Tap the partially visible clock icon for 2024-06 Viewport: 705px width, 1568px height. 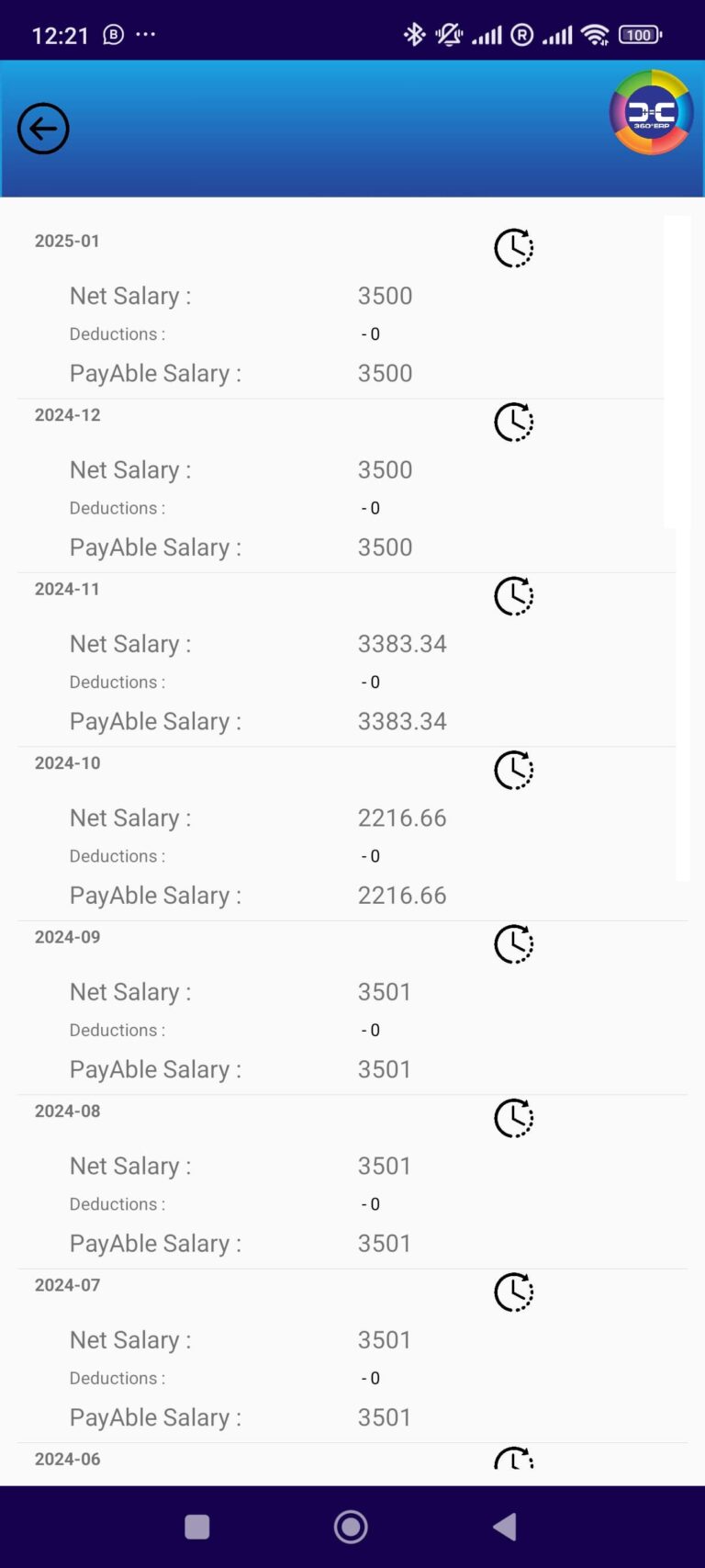(x=513, y=1460)
